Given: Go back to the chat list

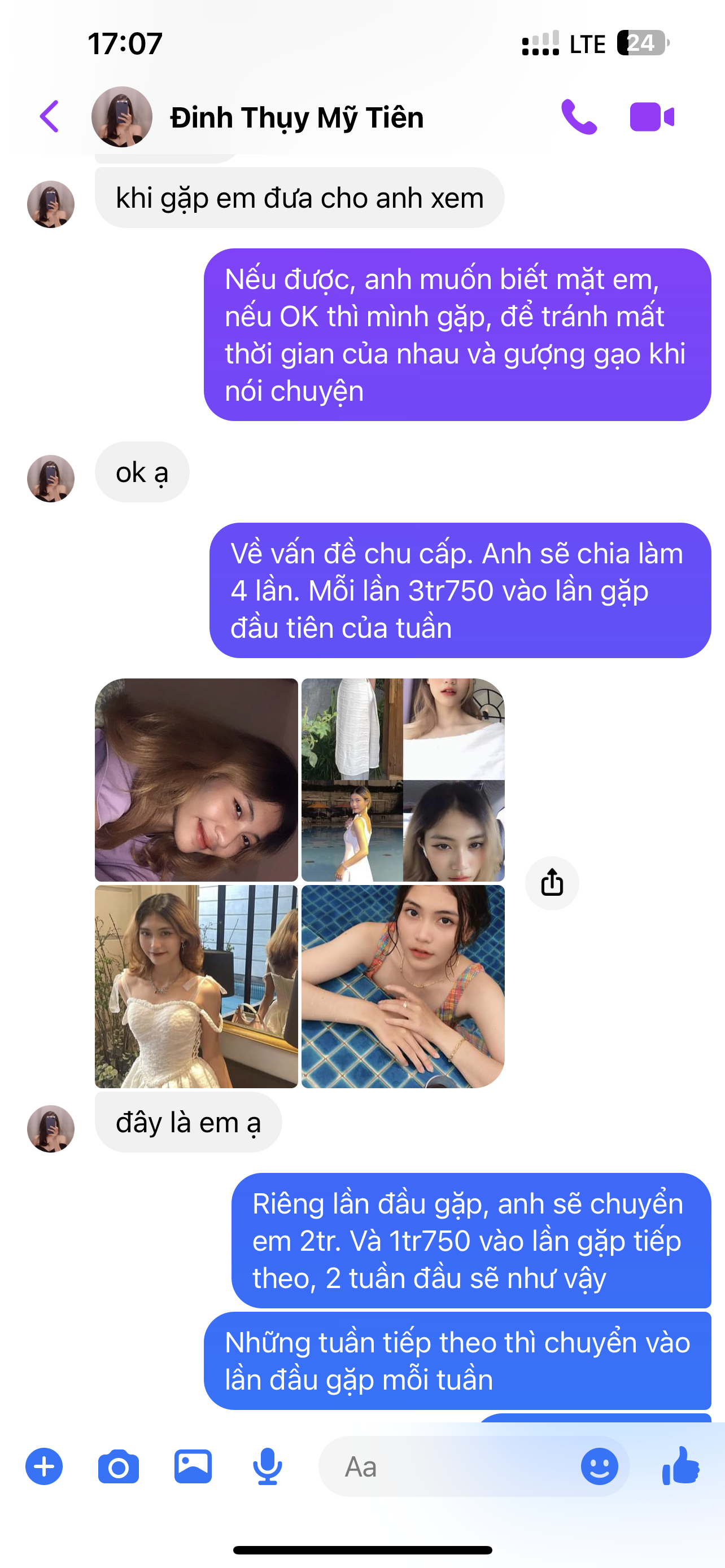Looking at the screenshot, I should 50,117.
